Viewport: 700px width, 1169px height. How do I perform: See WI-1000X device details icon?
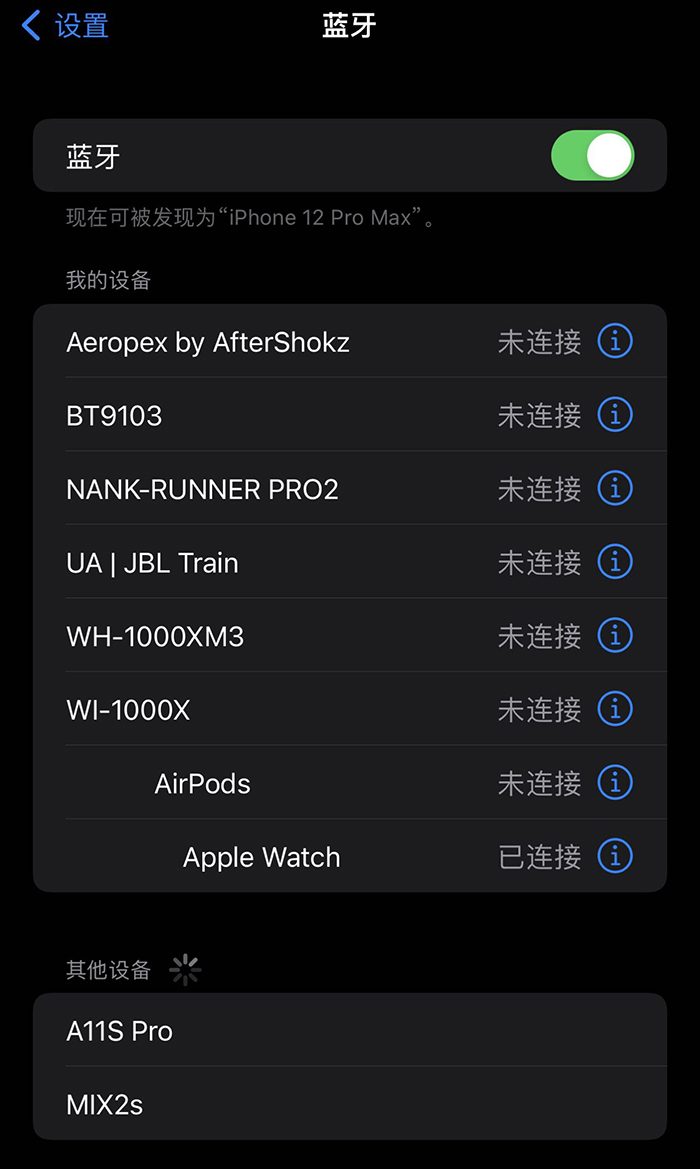[x=615, y=709]
